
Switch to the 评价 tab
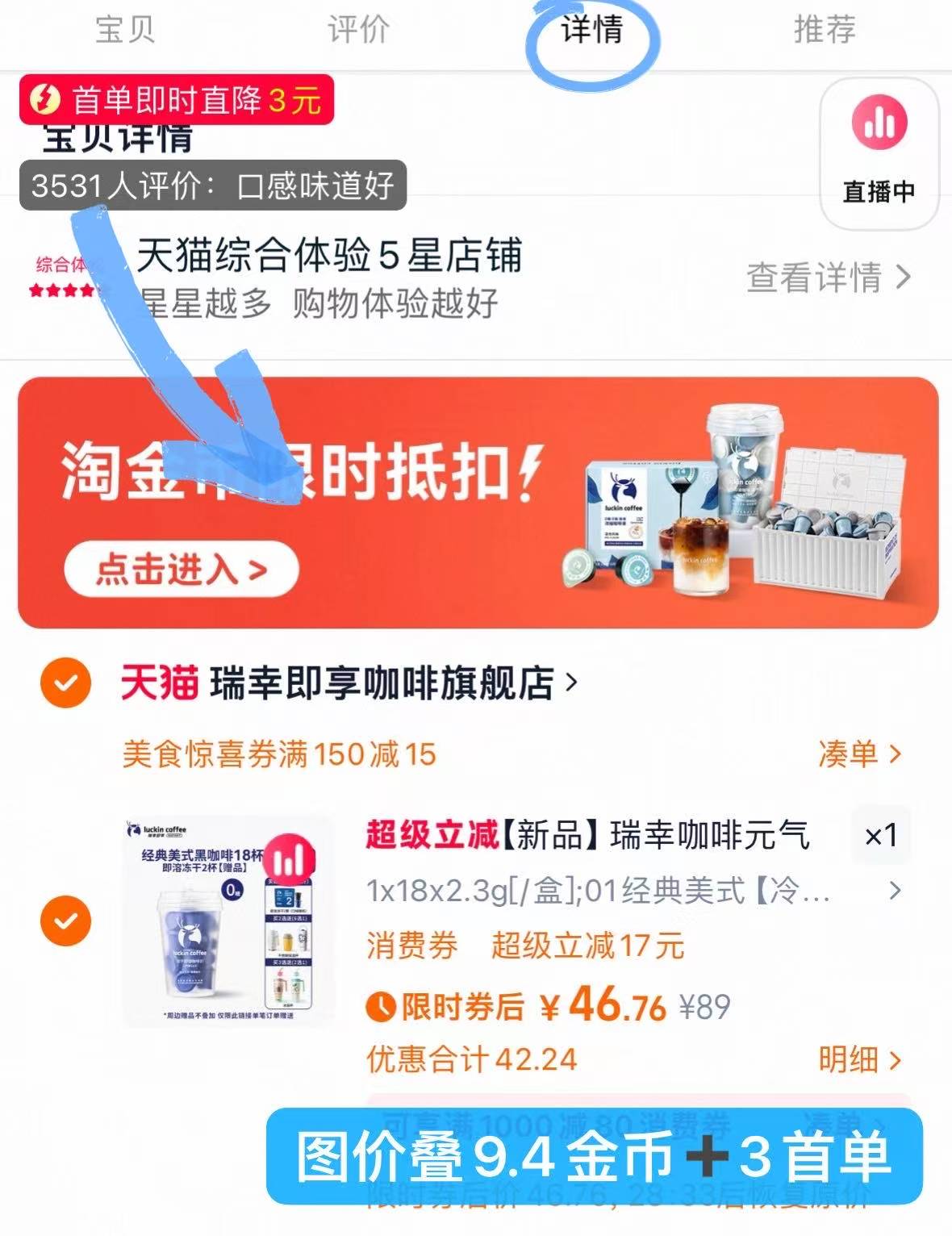click(359, 32)
